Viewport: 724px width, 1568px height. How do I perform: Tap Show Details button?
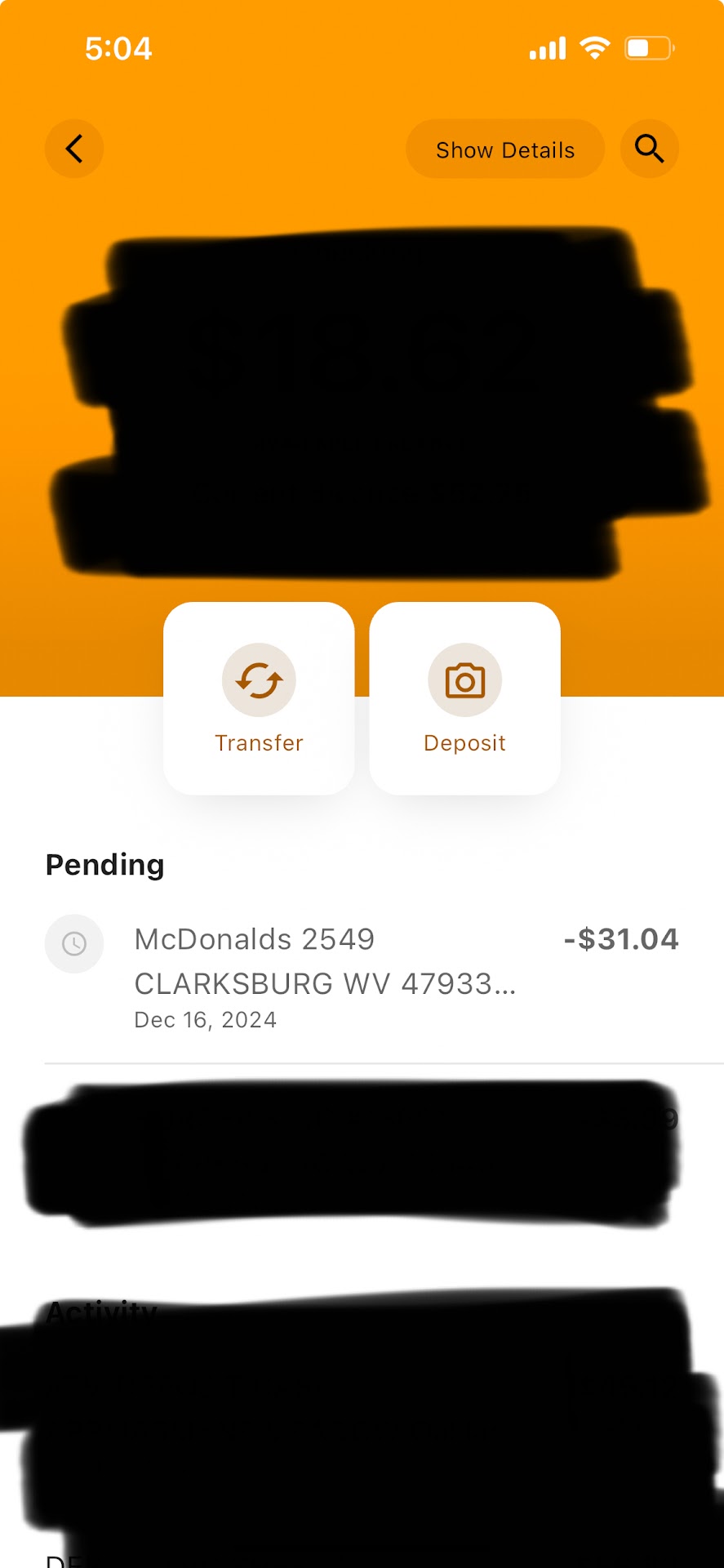(504, 149)
